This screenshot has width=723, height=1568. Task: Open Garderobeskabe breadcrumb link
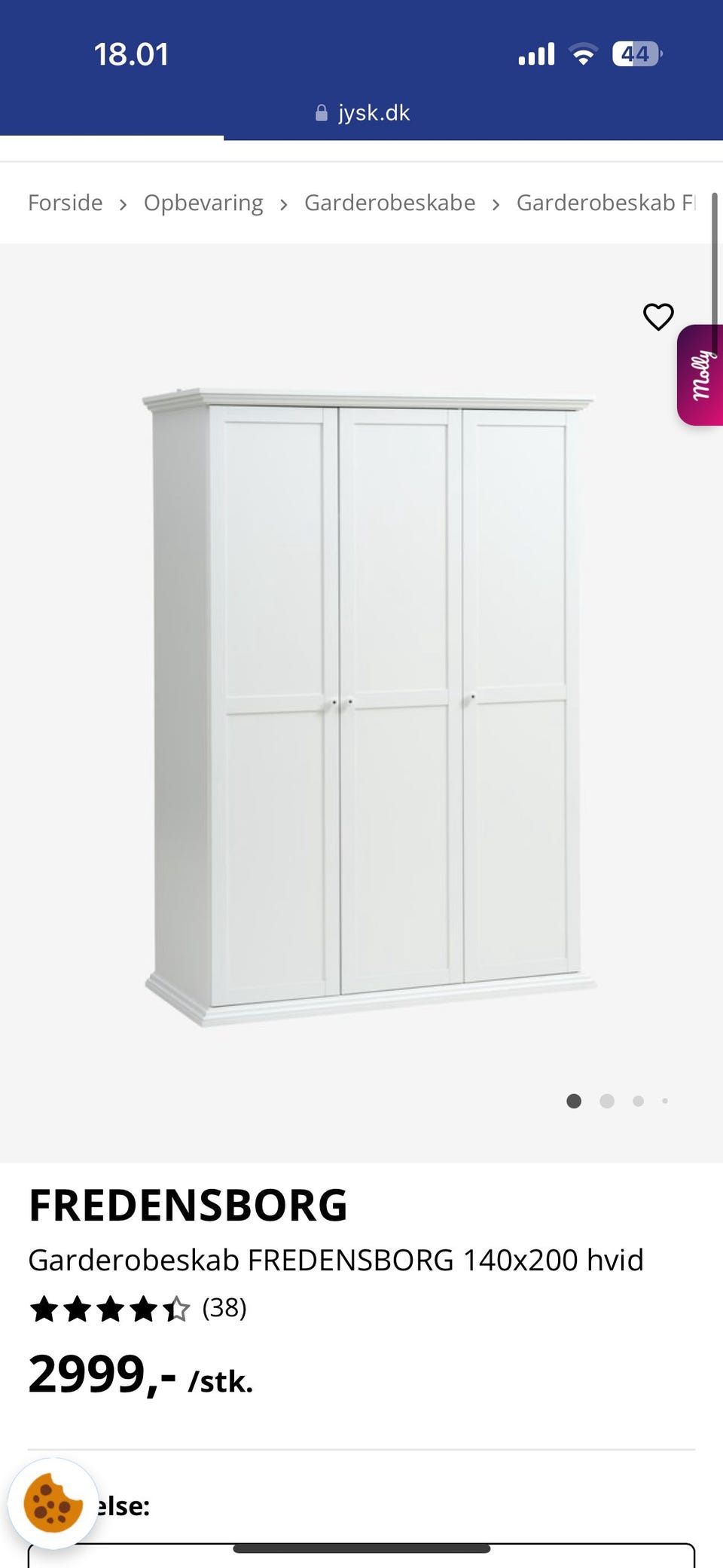pyautogui.click(x=389, y=203)
